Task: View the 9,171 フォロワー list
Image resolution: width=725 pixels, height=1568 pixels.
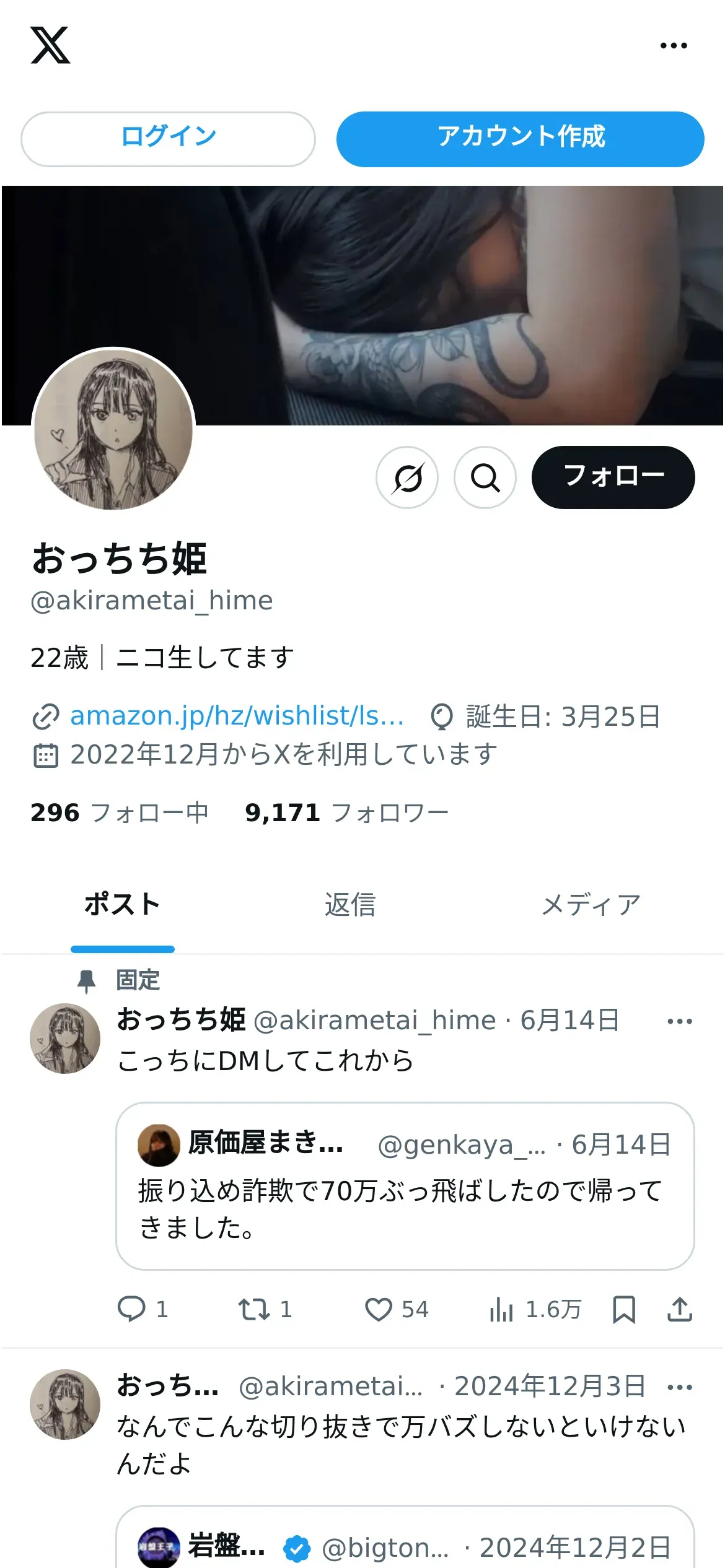Action: [x=346, y=812]
